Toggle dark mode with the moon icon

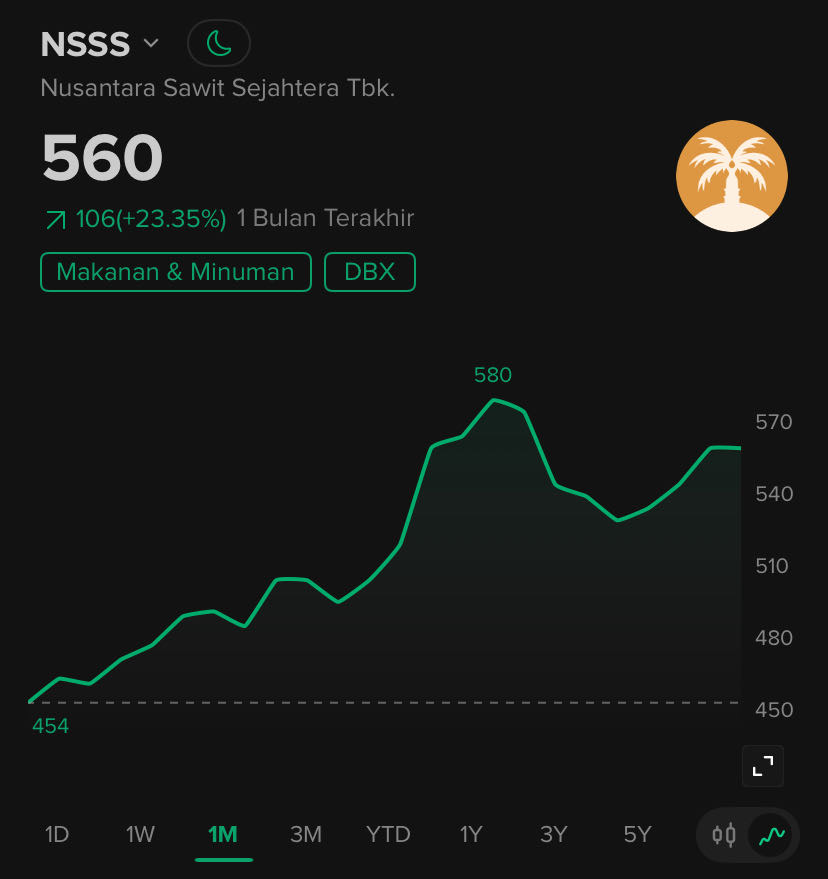click(x=218, y=43)
